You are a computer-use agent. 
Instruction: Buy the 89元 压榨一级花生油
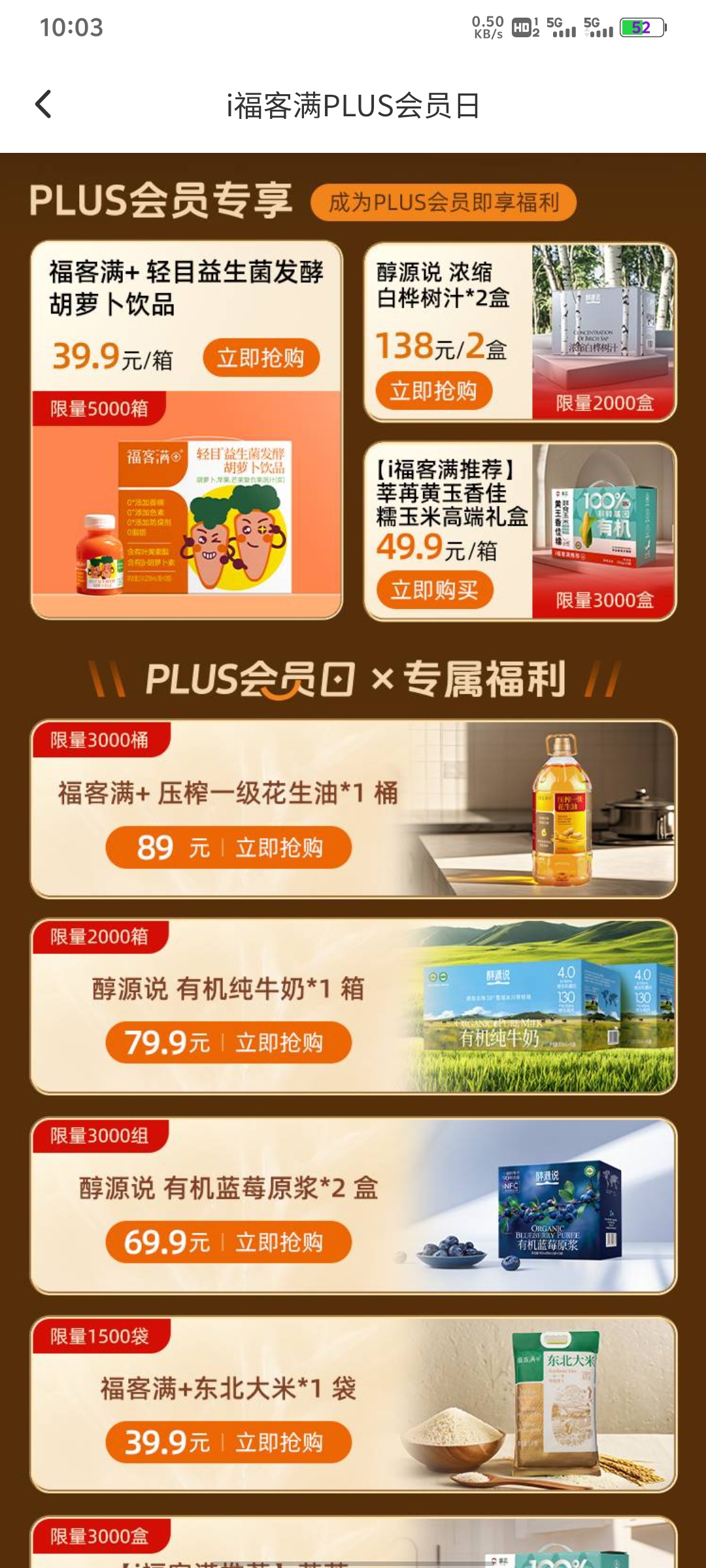(229, 847)
